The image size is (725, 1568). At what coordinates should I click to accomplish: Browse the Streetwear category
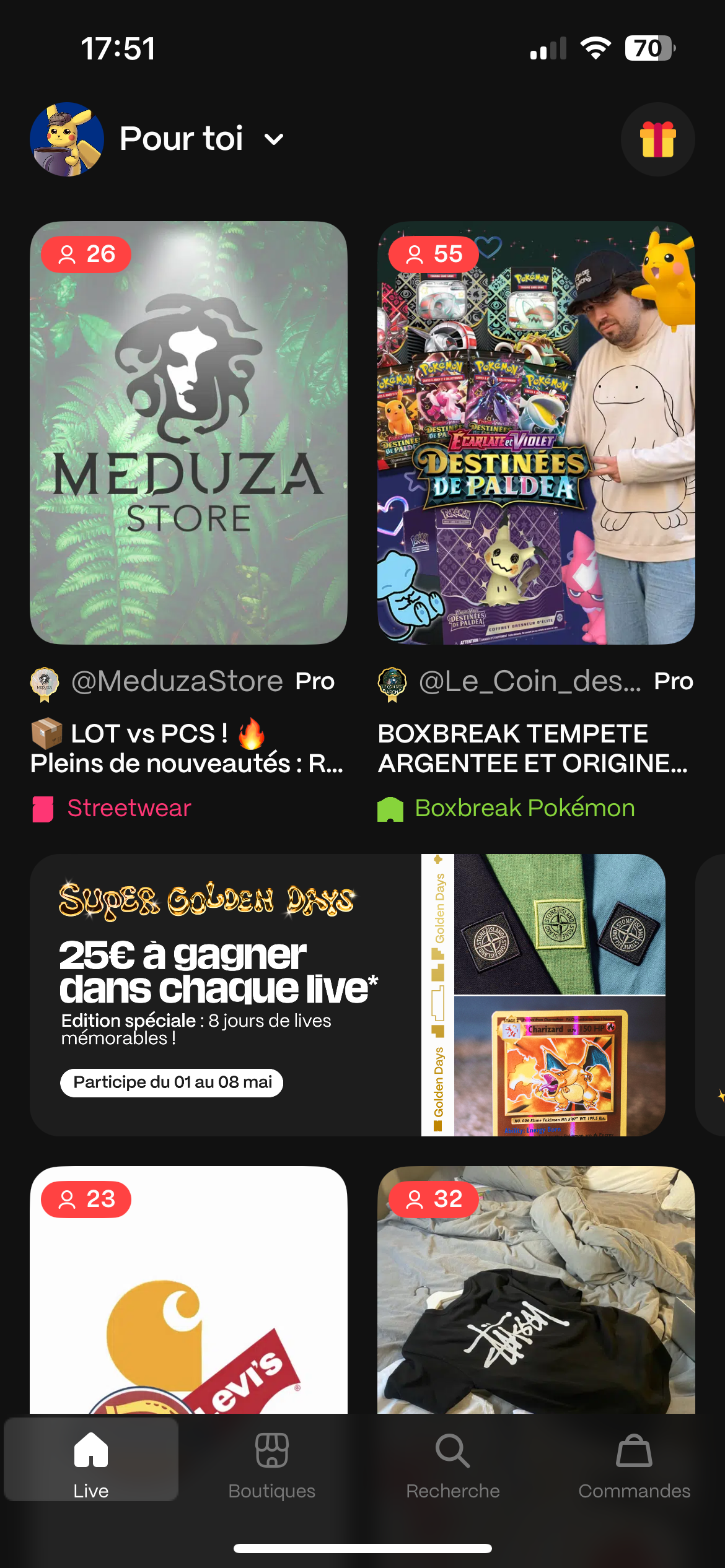point(129,808)
